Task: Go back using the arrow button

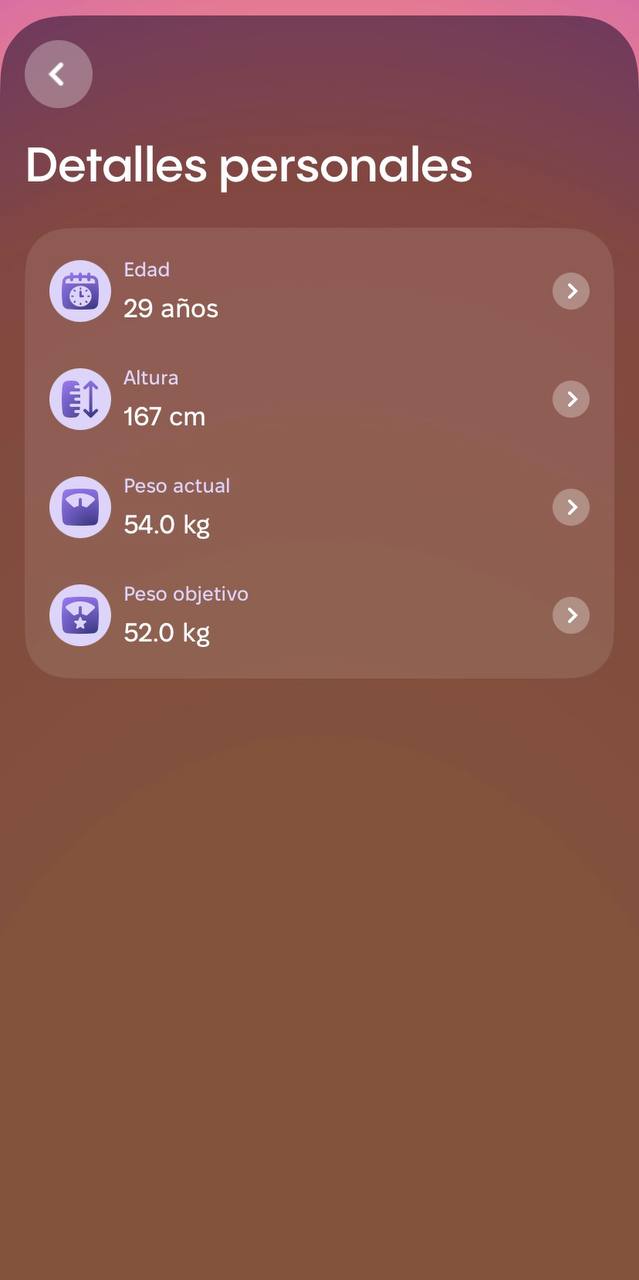Action: 58,74
